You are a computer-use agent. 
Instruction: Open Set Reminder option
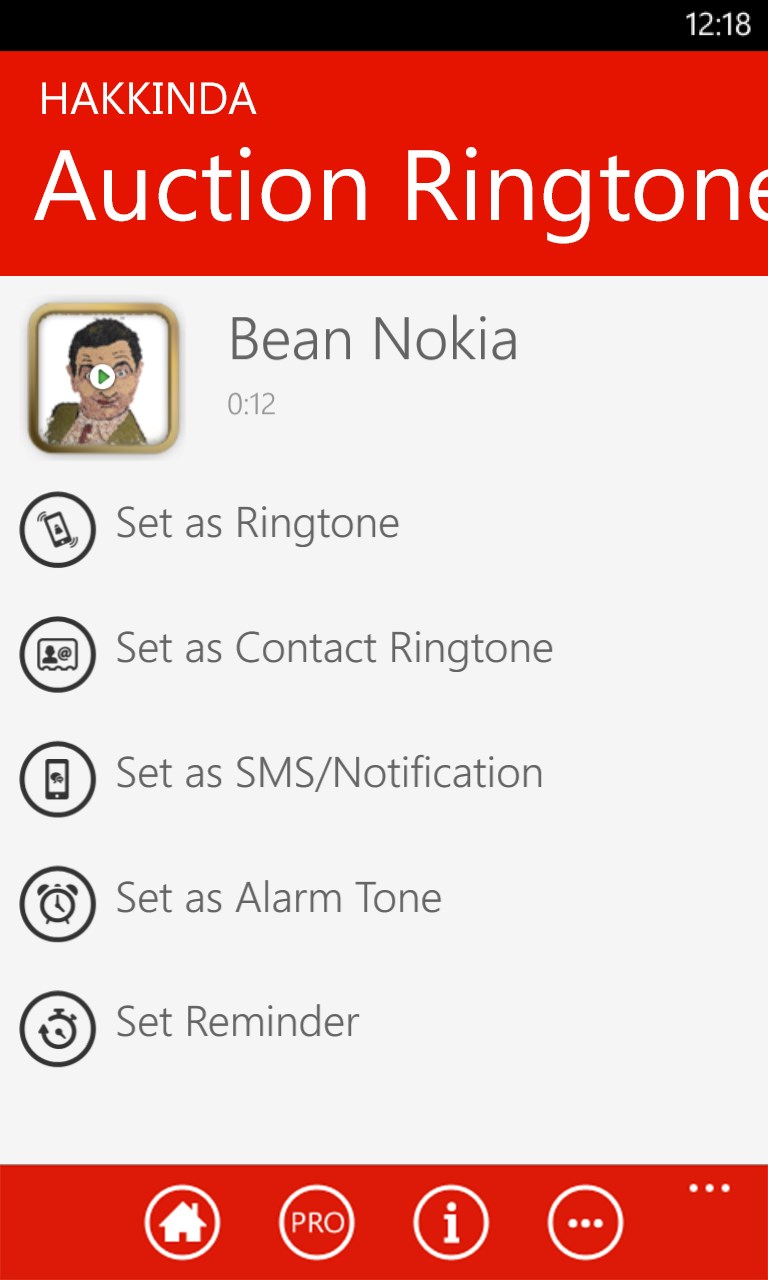237,1023
